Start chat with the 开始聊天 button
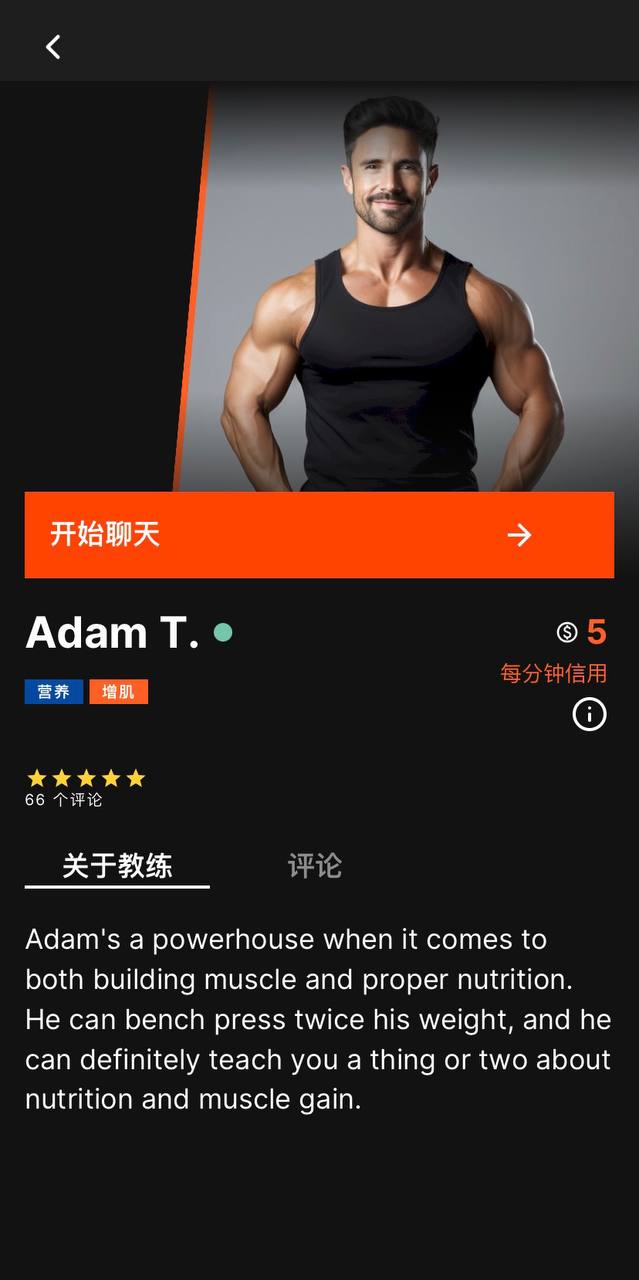The height and width of the screenshot is (1280, 639). point(319,535)
